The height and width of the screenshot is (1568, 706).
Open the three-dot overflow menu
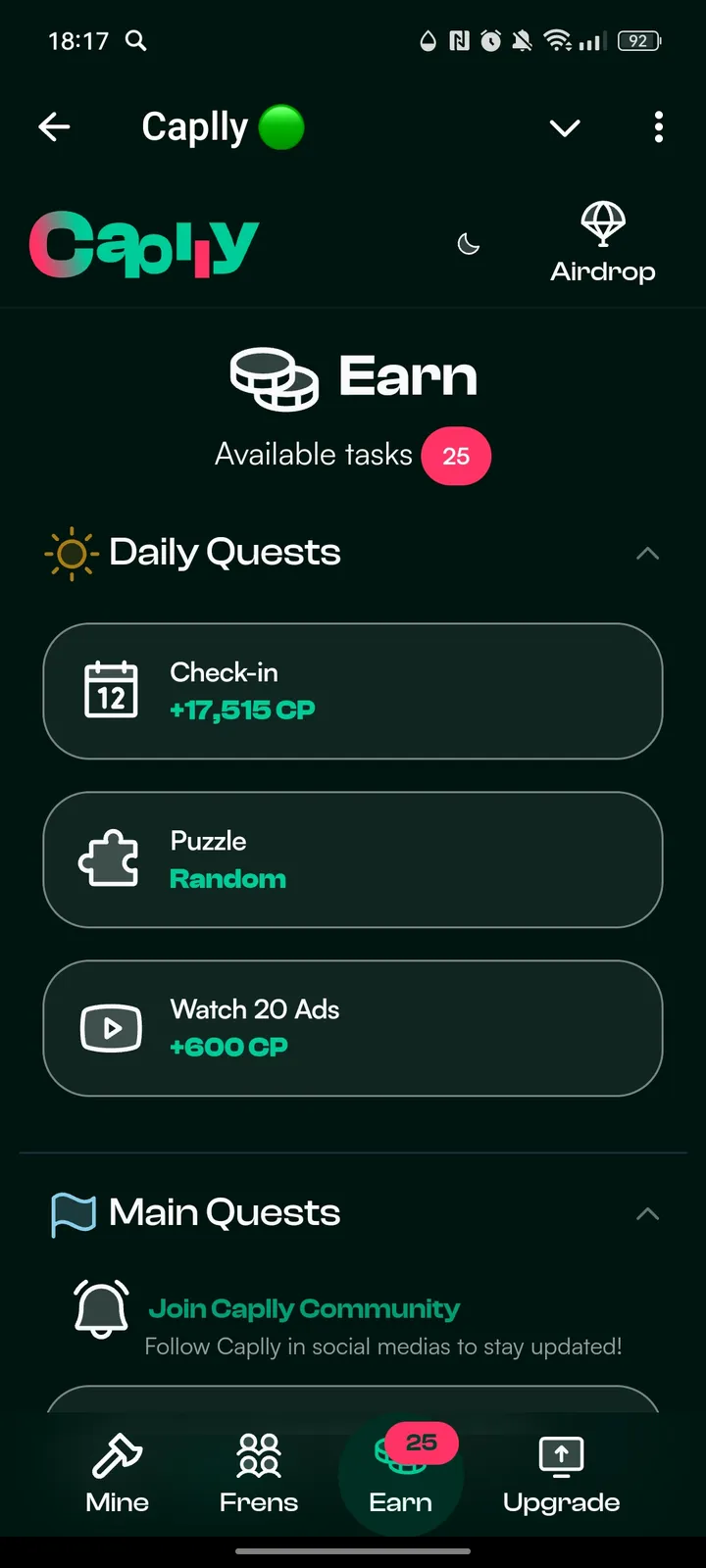[x=658, y=127]
